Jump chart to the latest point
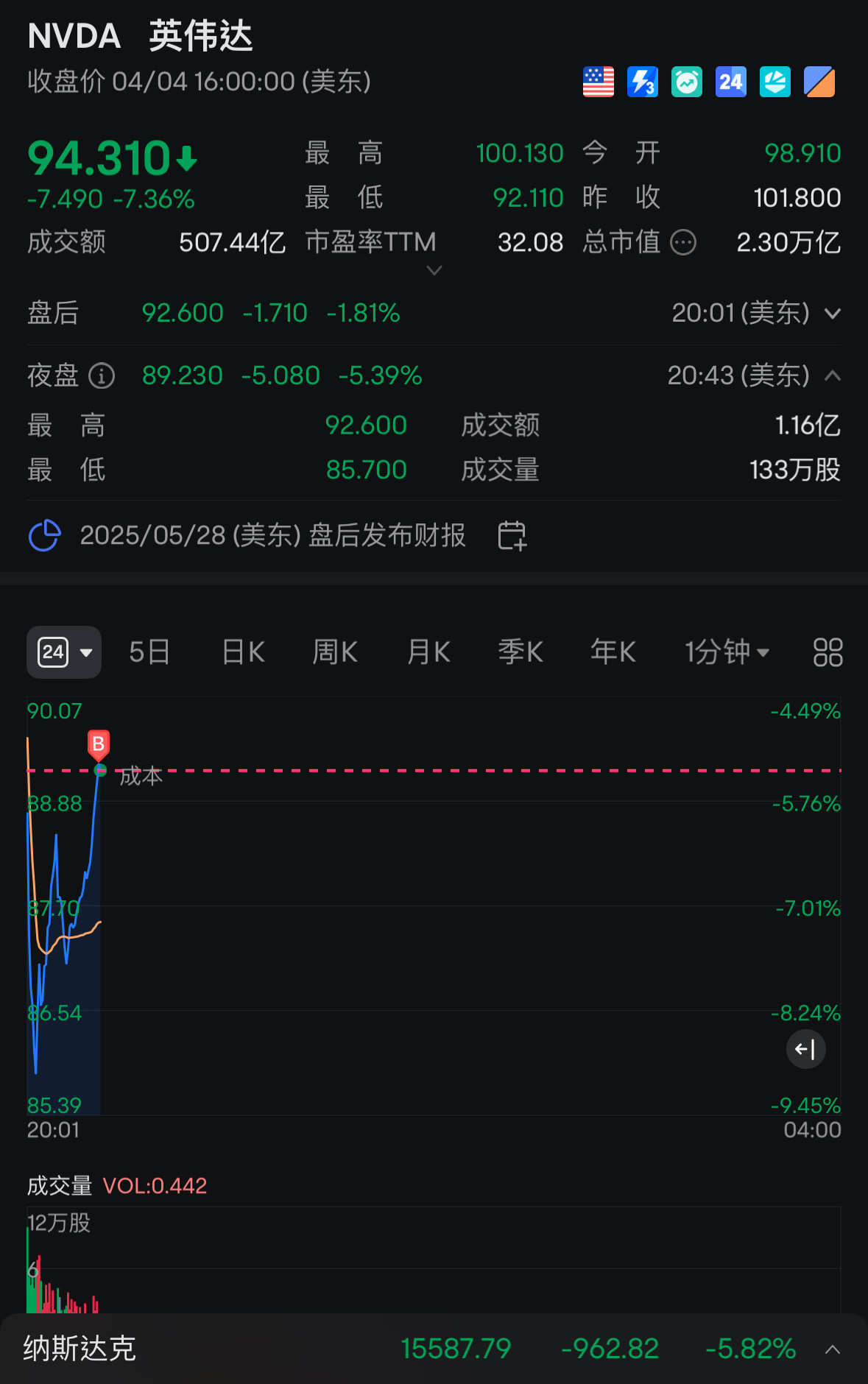The height and width of the screenshot is (1384, 868). (x=805, y=1049)
